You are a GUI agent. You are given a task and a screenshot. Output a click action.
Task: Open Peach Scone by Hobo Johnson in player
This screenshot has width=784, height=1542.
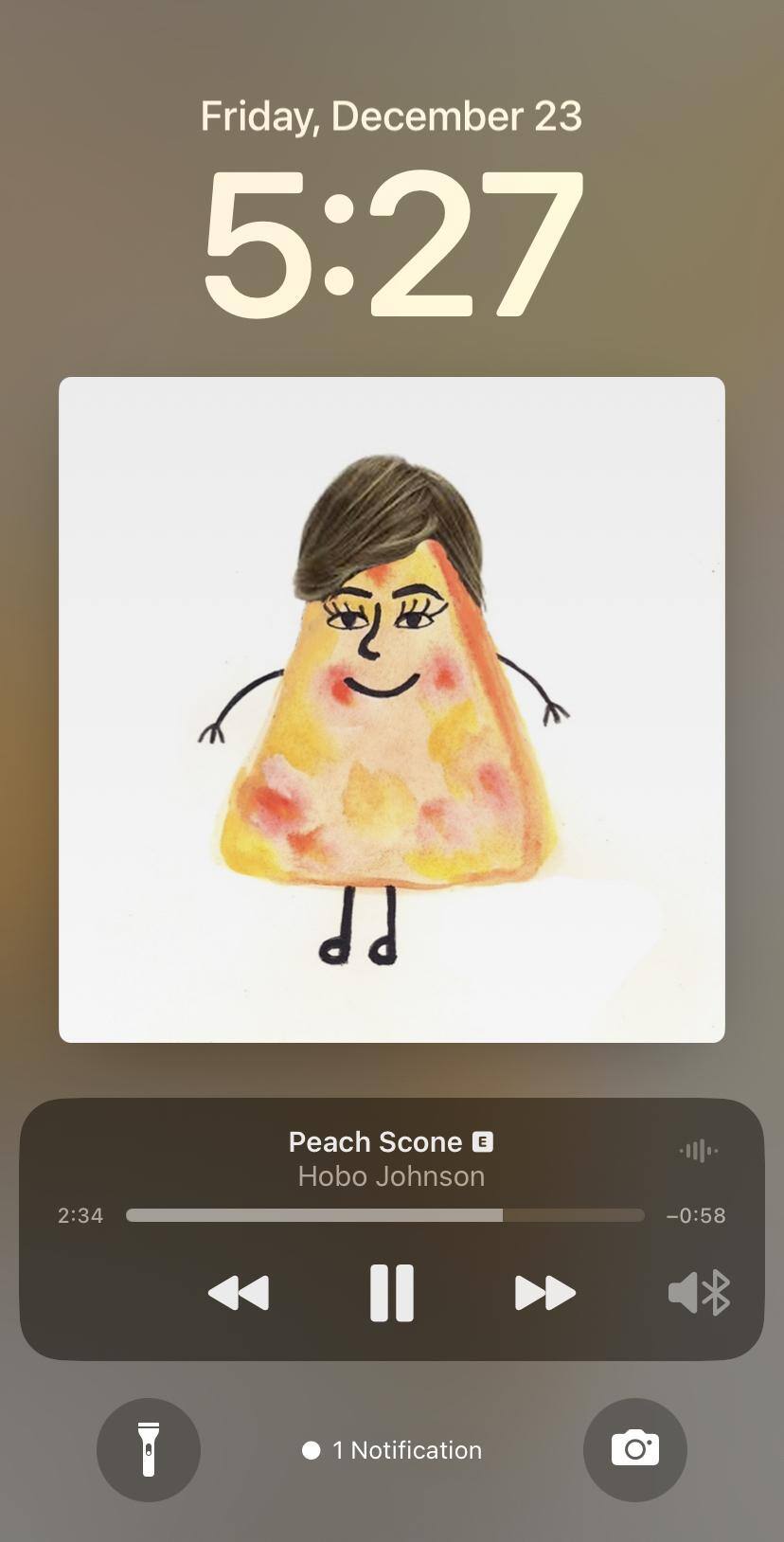pos(390,1158)
